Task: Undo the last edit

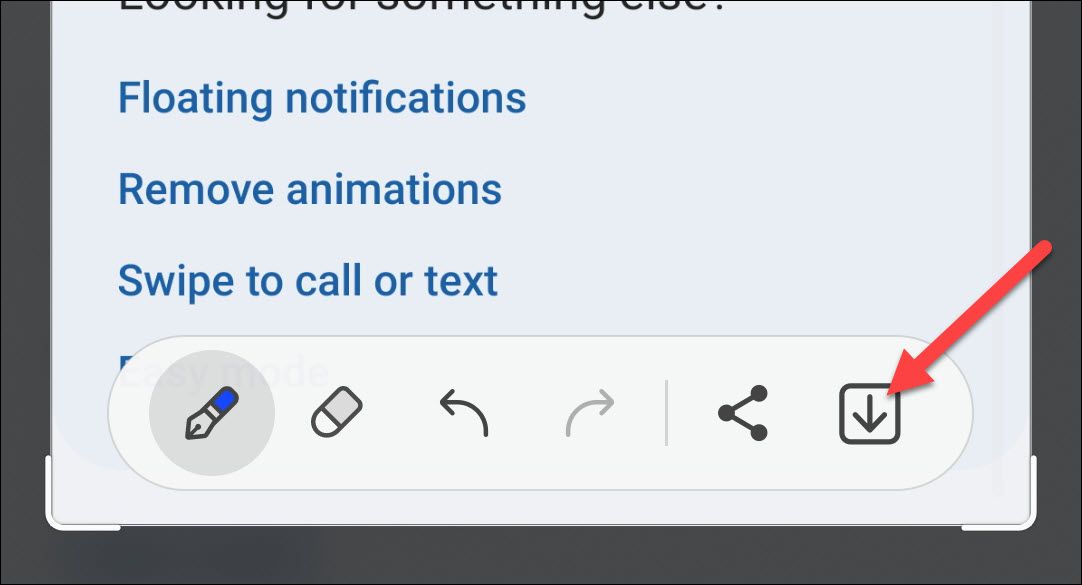Action: (464, 413)
